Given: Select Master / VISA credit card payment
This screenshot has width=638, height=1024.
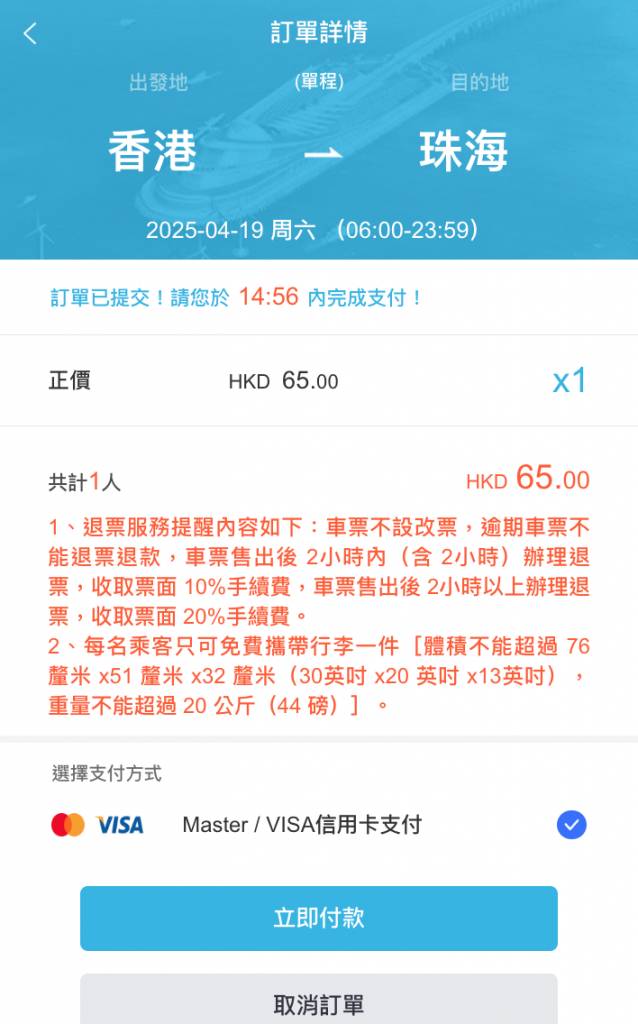Looking at the screenshot, I should point(571,825).
